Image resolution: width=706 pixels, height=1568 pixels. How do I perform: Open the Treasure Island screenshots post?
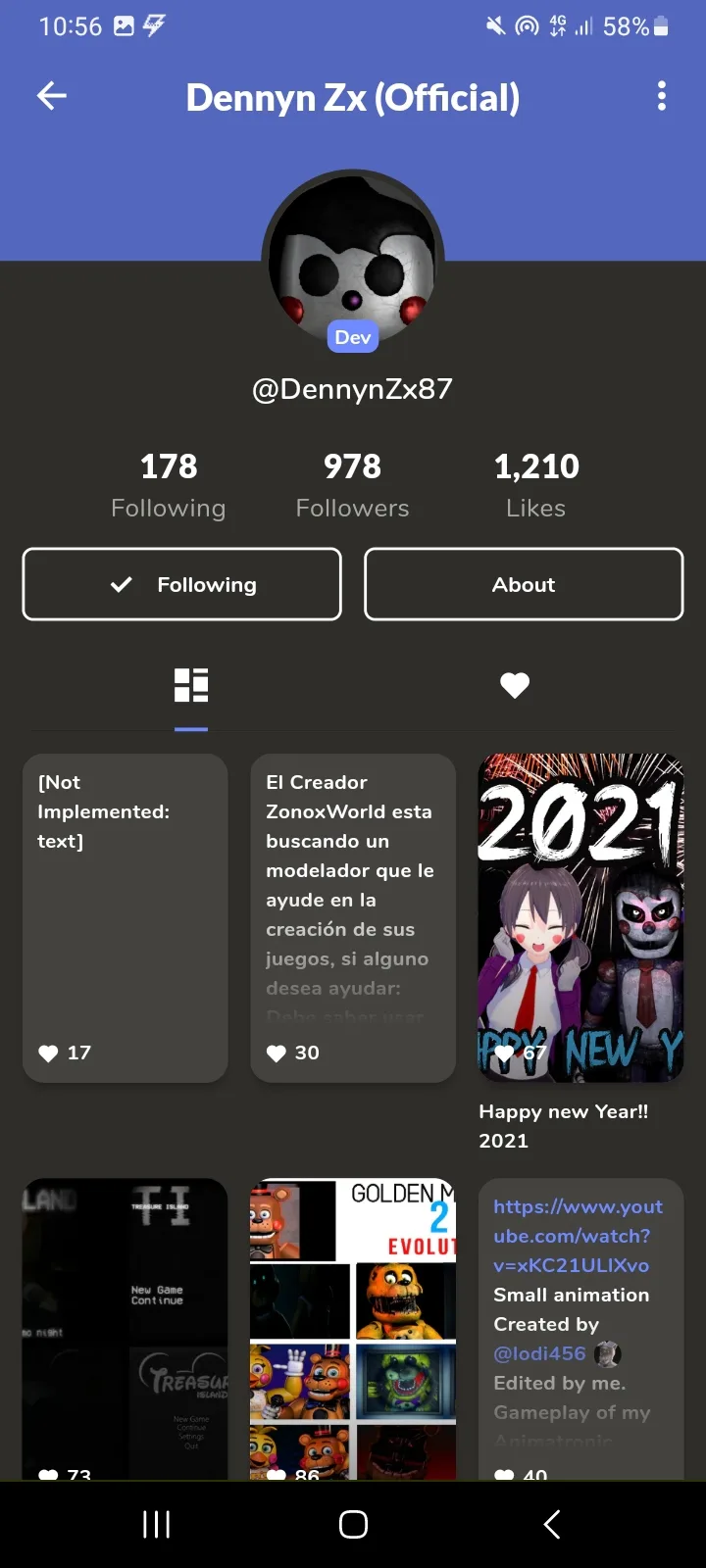(x=126, y=1323)
